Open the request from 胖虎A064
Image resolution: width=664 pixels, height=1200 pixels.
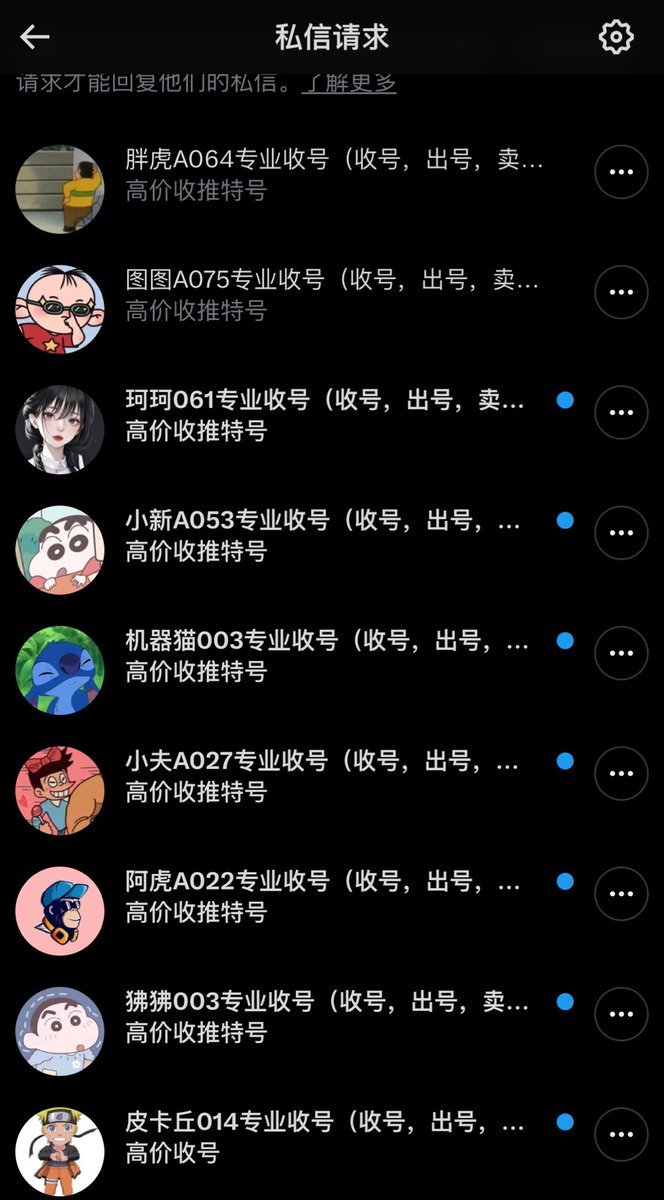(334, 174)
